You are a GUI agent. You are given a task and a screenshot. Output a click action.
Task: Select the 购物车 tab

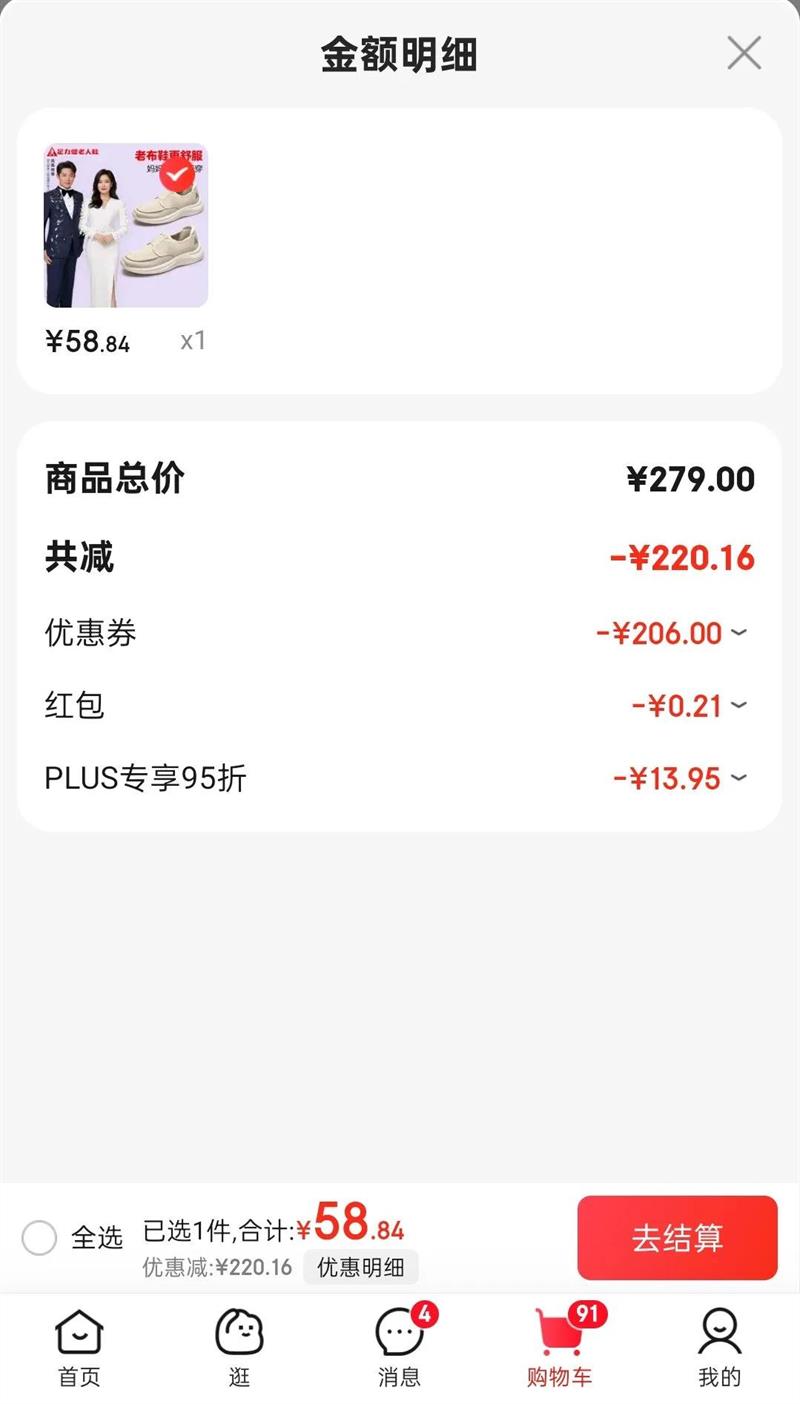(x=559, y=1348)
